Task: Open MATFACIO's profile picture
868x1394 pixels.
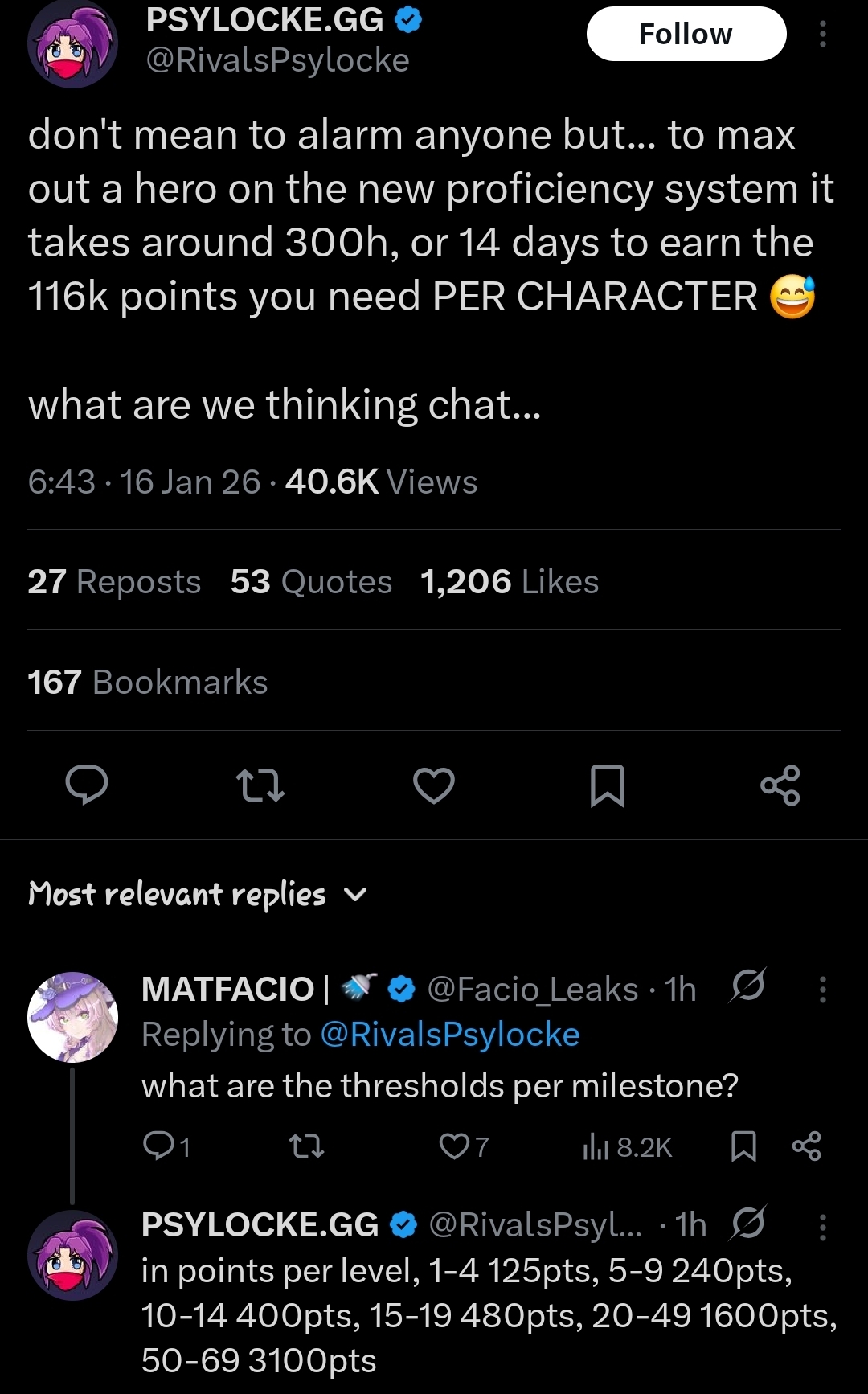Action: pos(72,1016)
